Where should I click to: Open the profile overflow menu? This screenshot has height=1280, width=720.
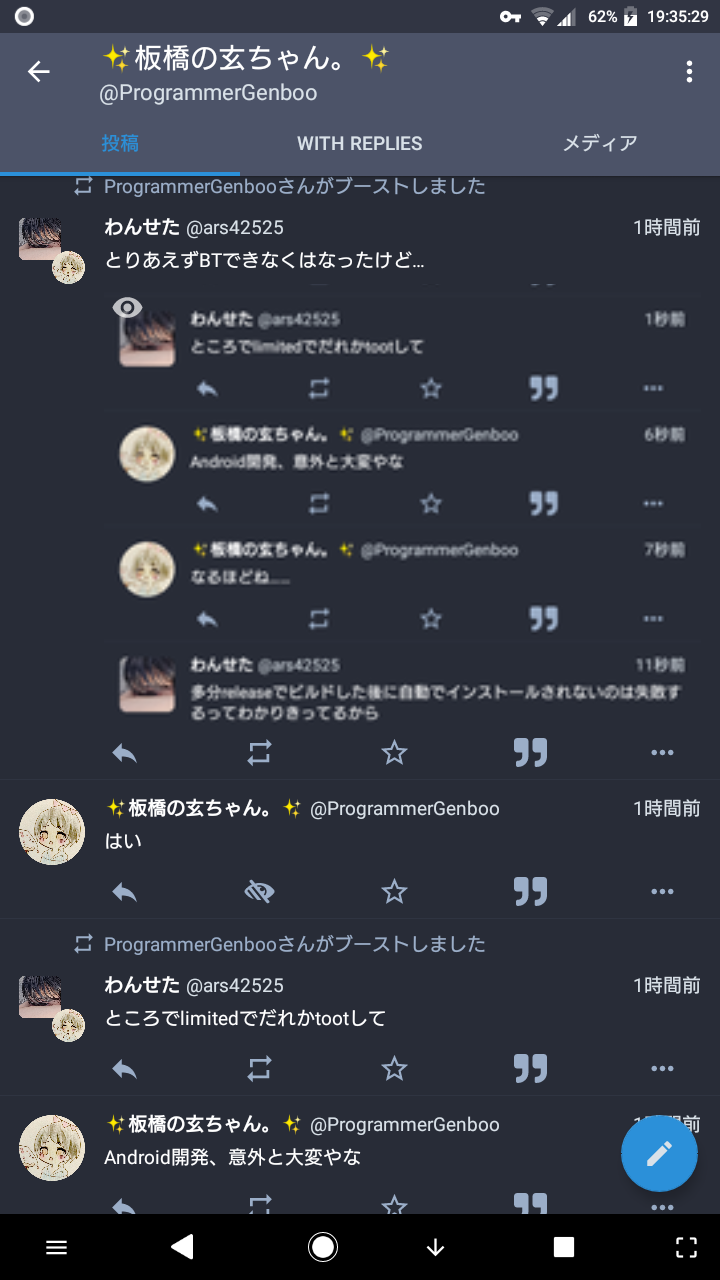[x=689, y=72]
